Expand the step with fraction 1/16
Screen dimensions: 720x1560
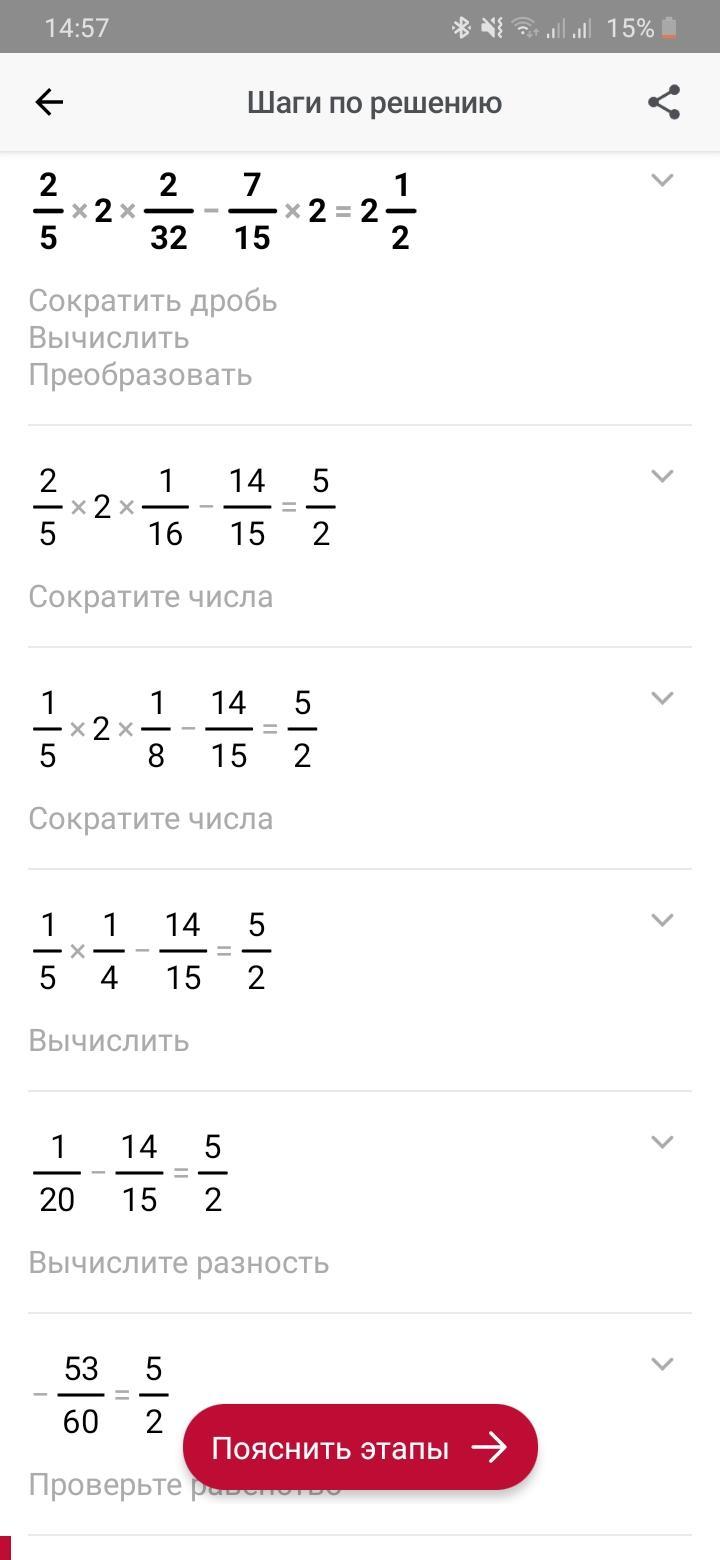(x=662, y=476)
